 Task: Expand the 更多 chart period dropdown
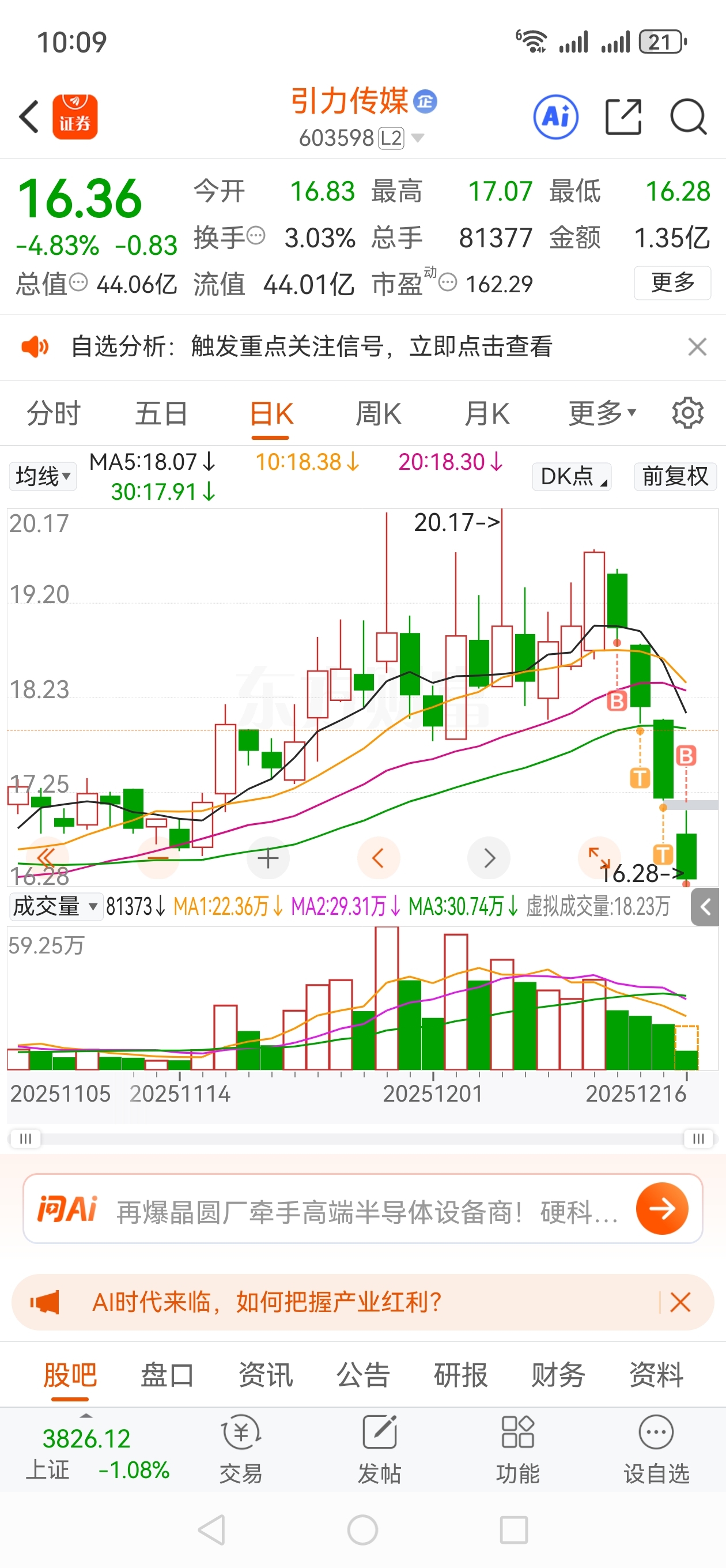tap(602, 414)
